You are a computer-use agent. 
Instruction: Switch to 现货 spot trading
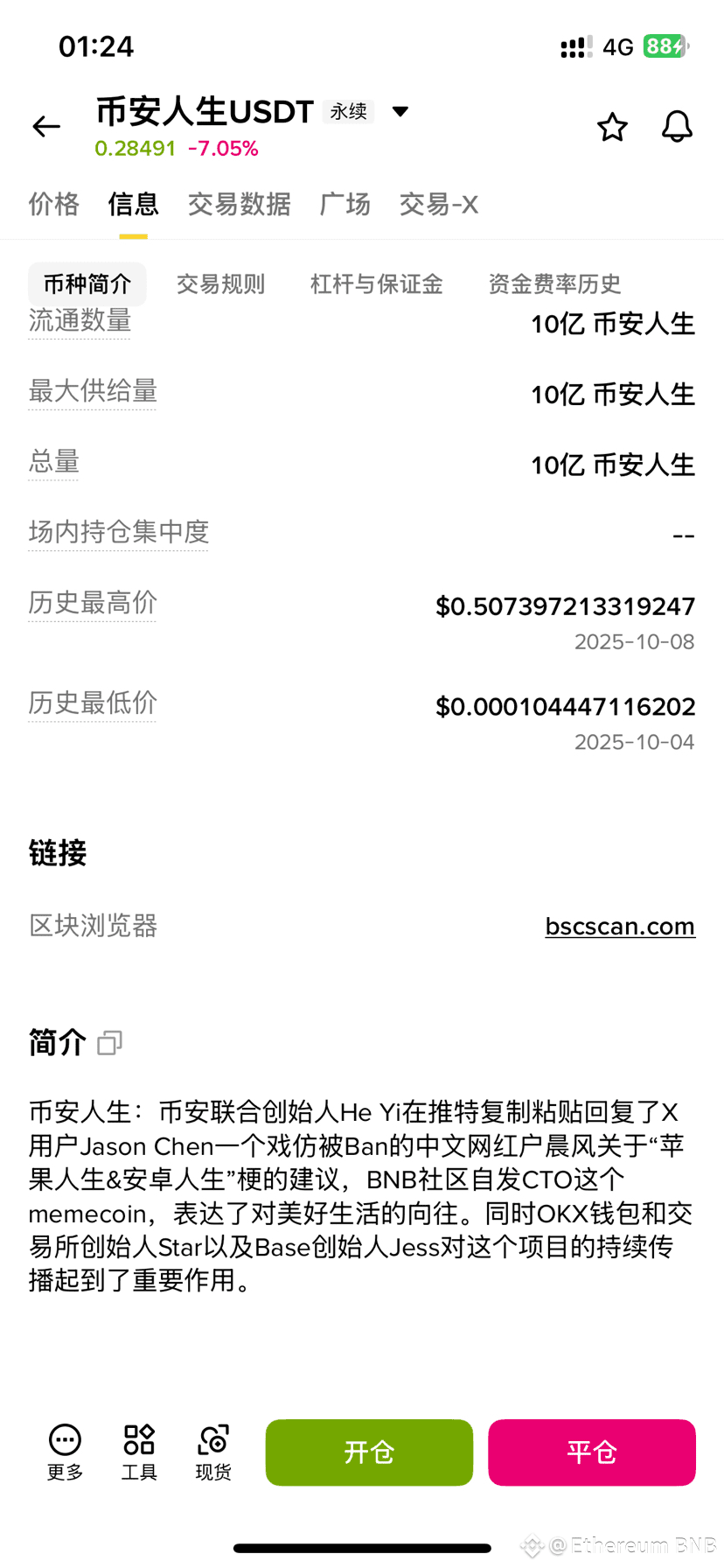(x=213, y=1452)
